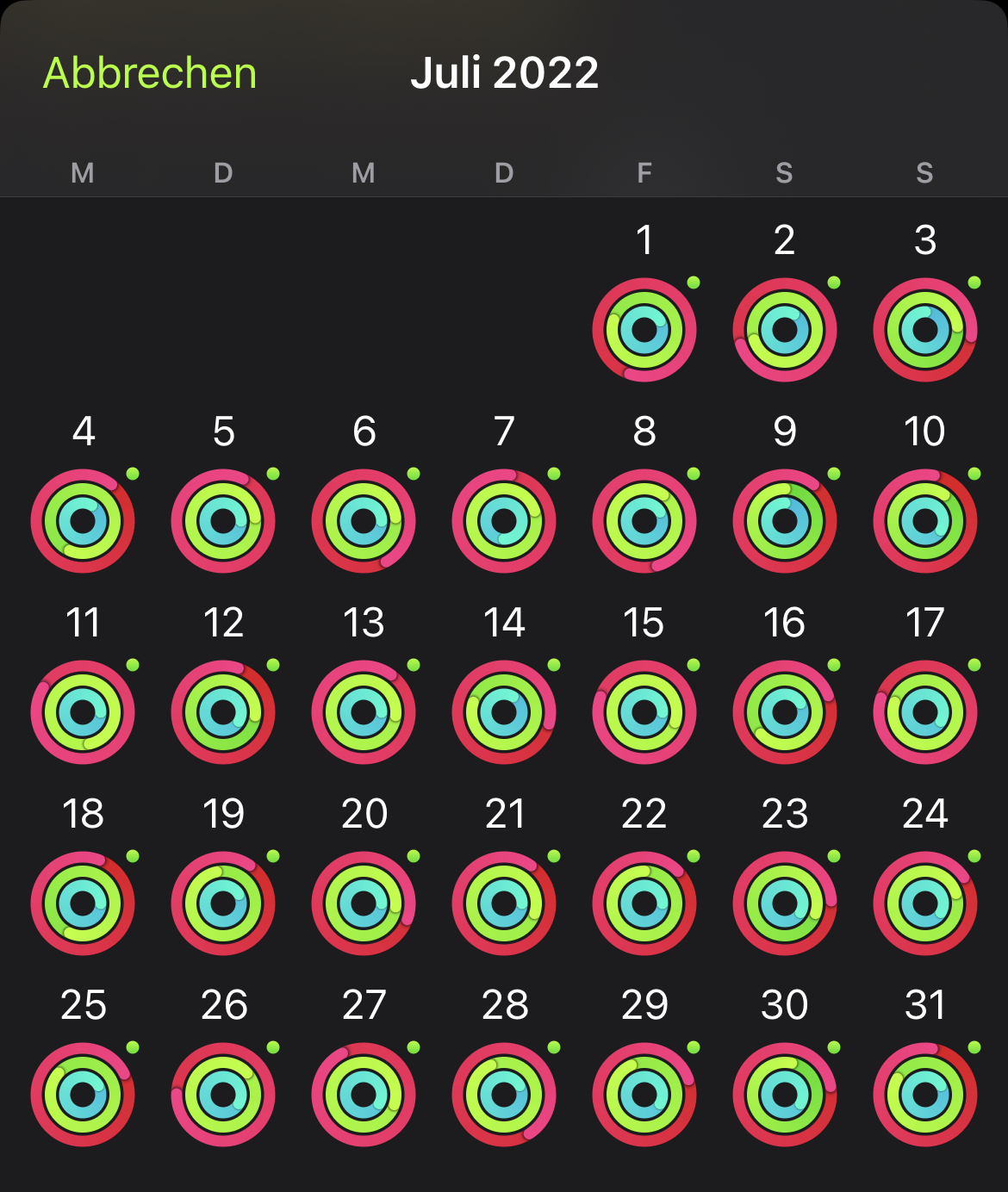1008x1192 pixels.
Task: Choose July 16 in the calendar
Action: 785,712
